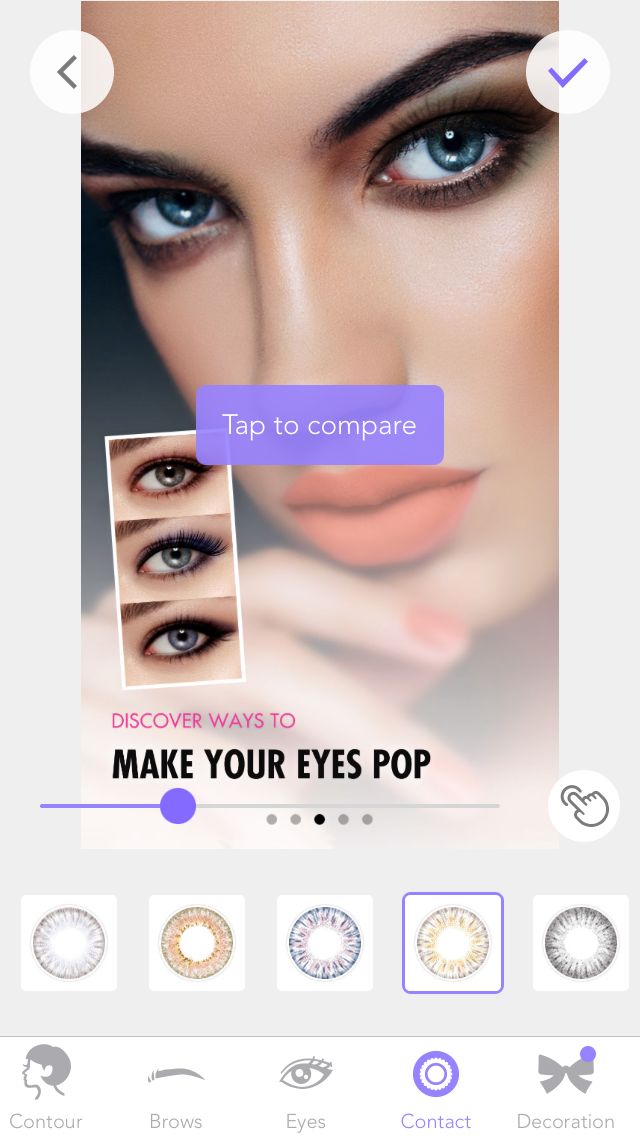Switch to the Eyes tab

[x=305, y=1087]
